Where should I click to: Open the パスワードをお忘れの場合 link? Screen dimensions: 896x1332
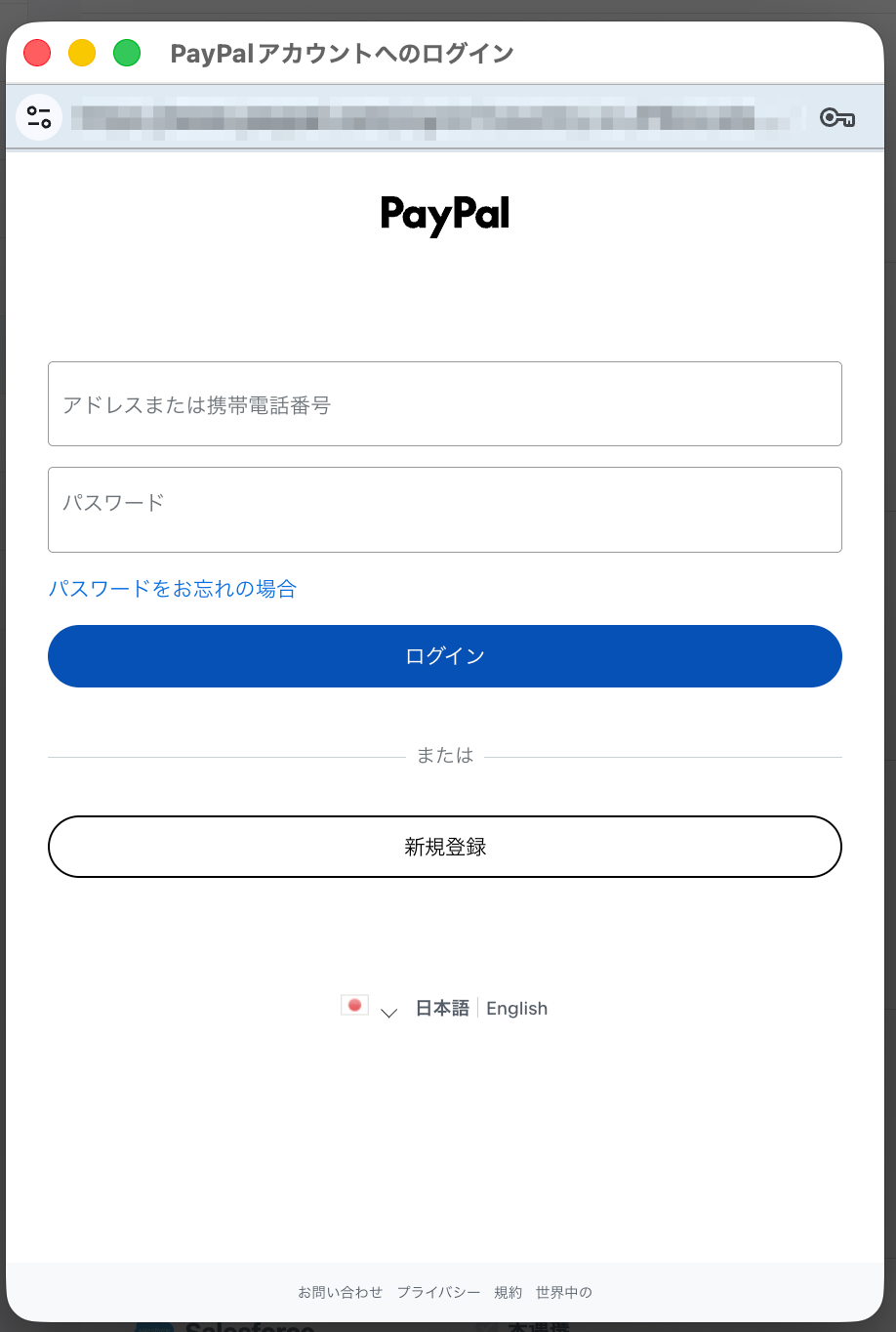point(173,589)
